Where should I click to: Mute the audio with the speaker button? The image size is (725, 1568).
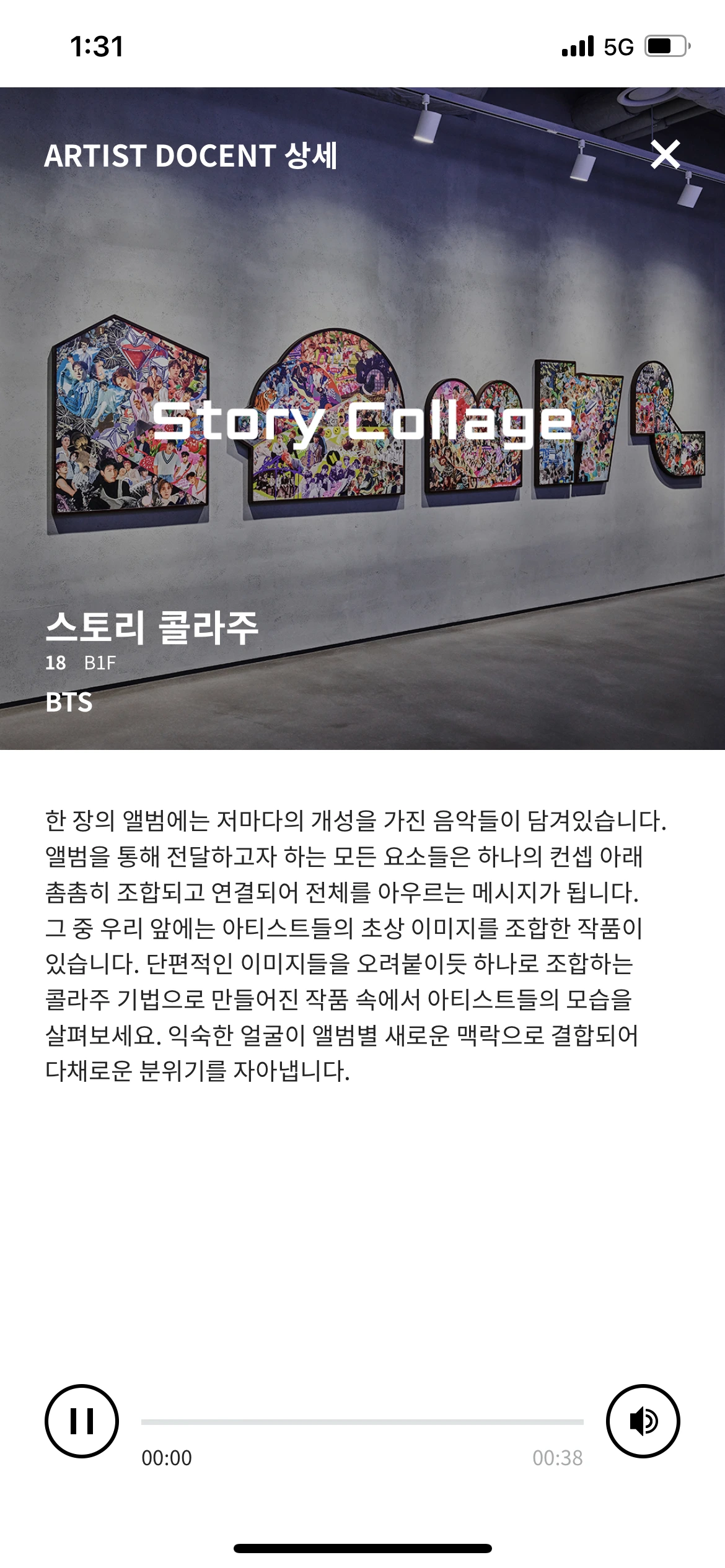pyautogui.click(x=643, y=1421)
